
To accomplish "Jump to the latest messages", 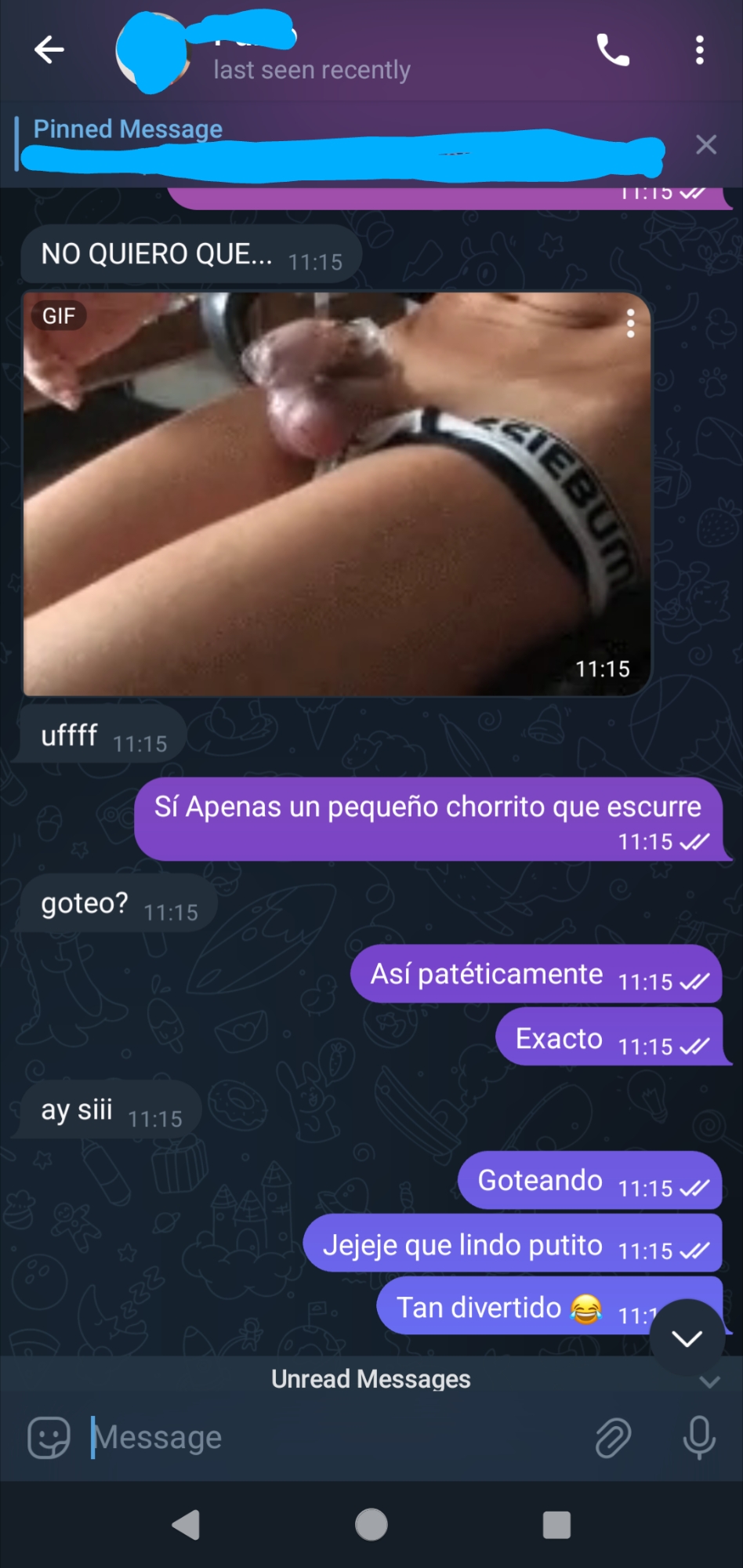I will [687, 1338].
